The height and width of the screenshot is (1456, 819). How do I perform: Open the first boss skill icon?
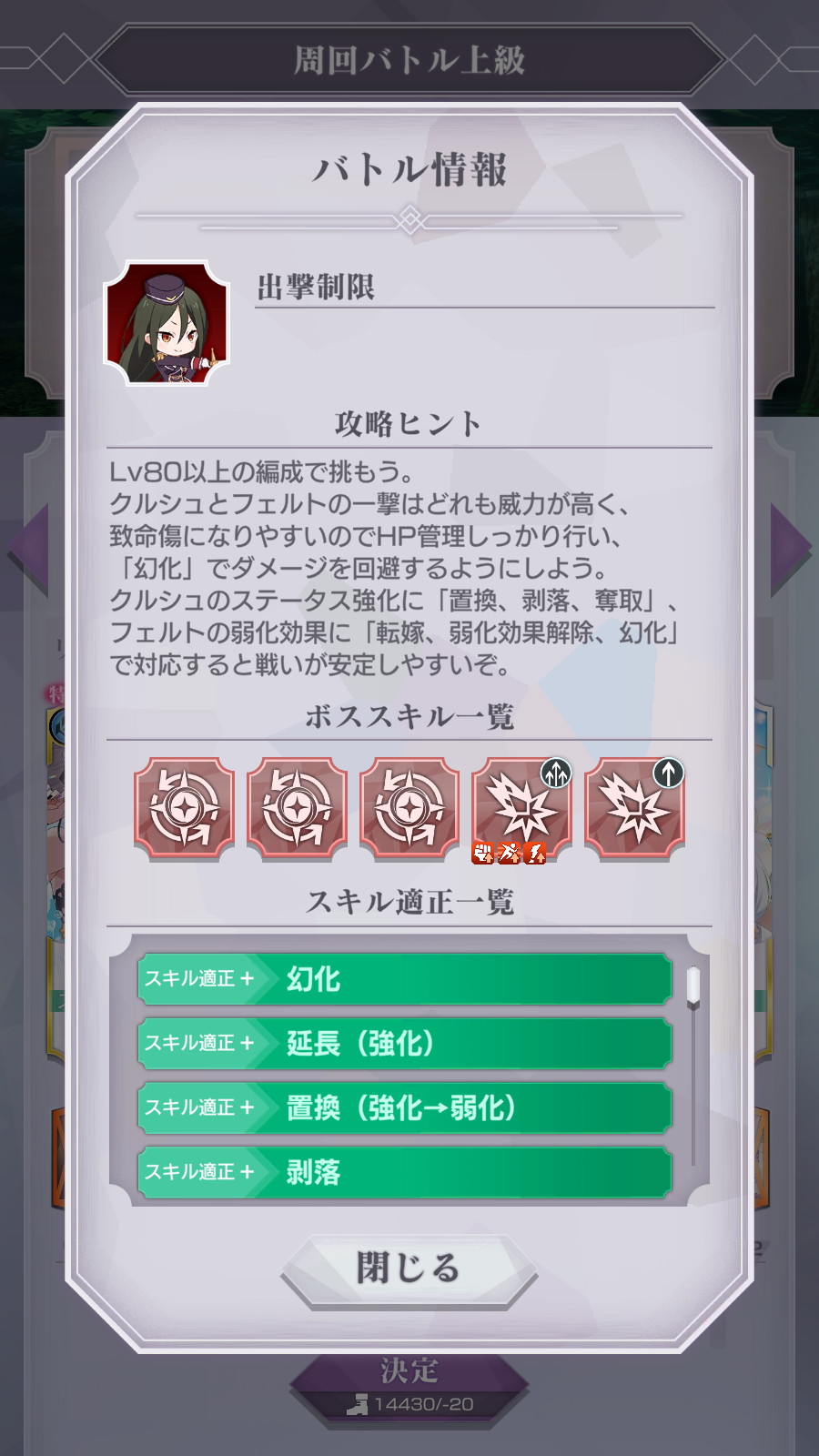point(184,808)
